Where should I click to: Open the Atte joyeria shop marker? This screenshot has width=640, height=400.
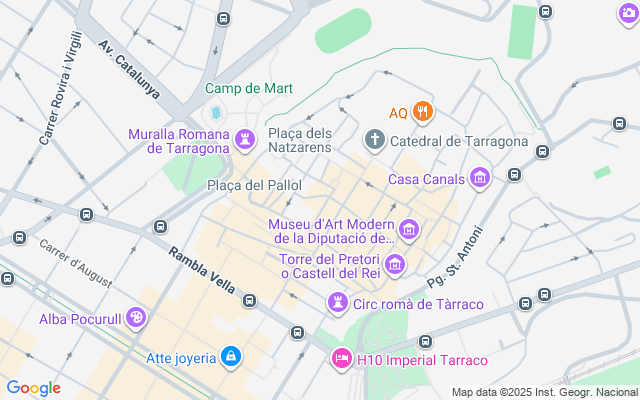(231, 355)
